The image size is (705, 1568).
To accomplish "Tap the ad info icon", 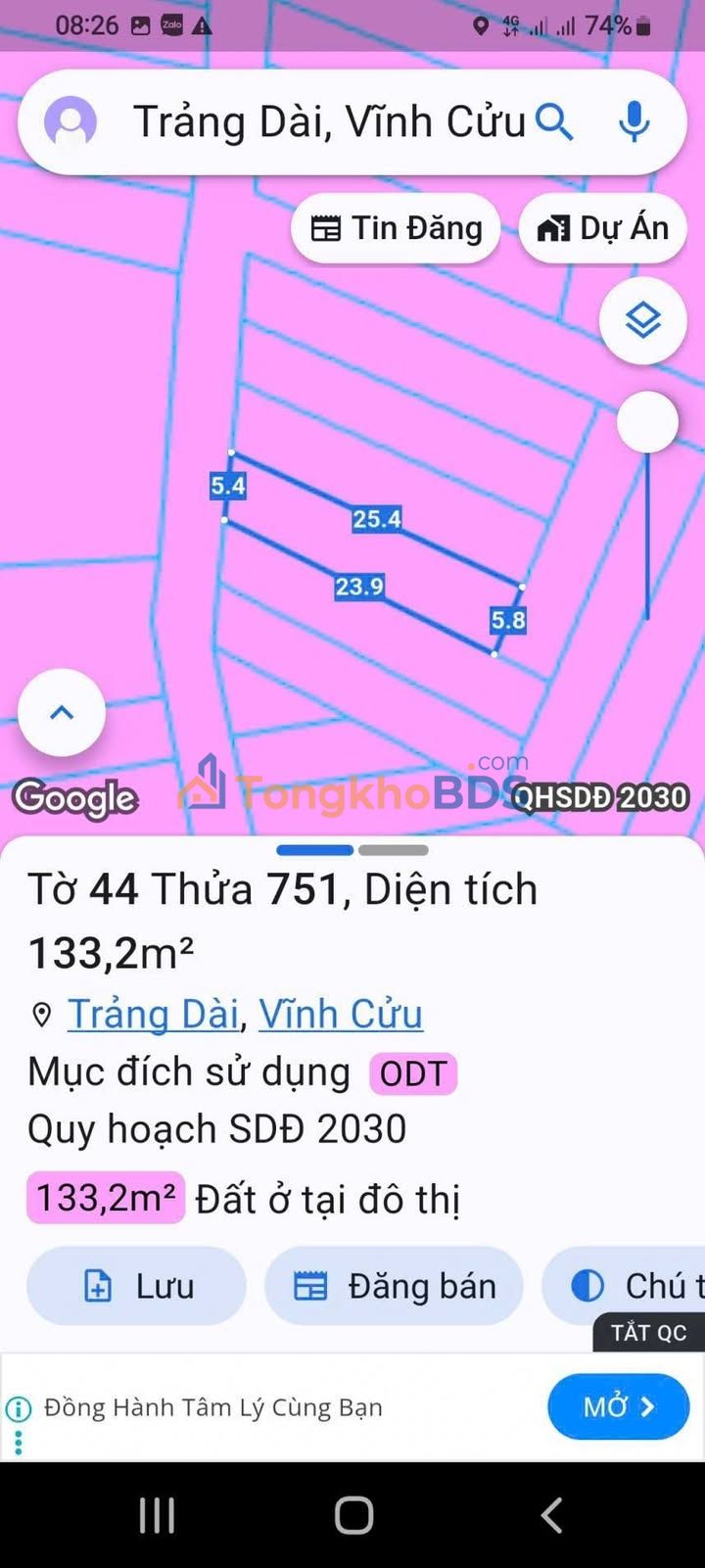I will pyautogui.click(x=19, y=1409).
